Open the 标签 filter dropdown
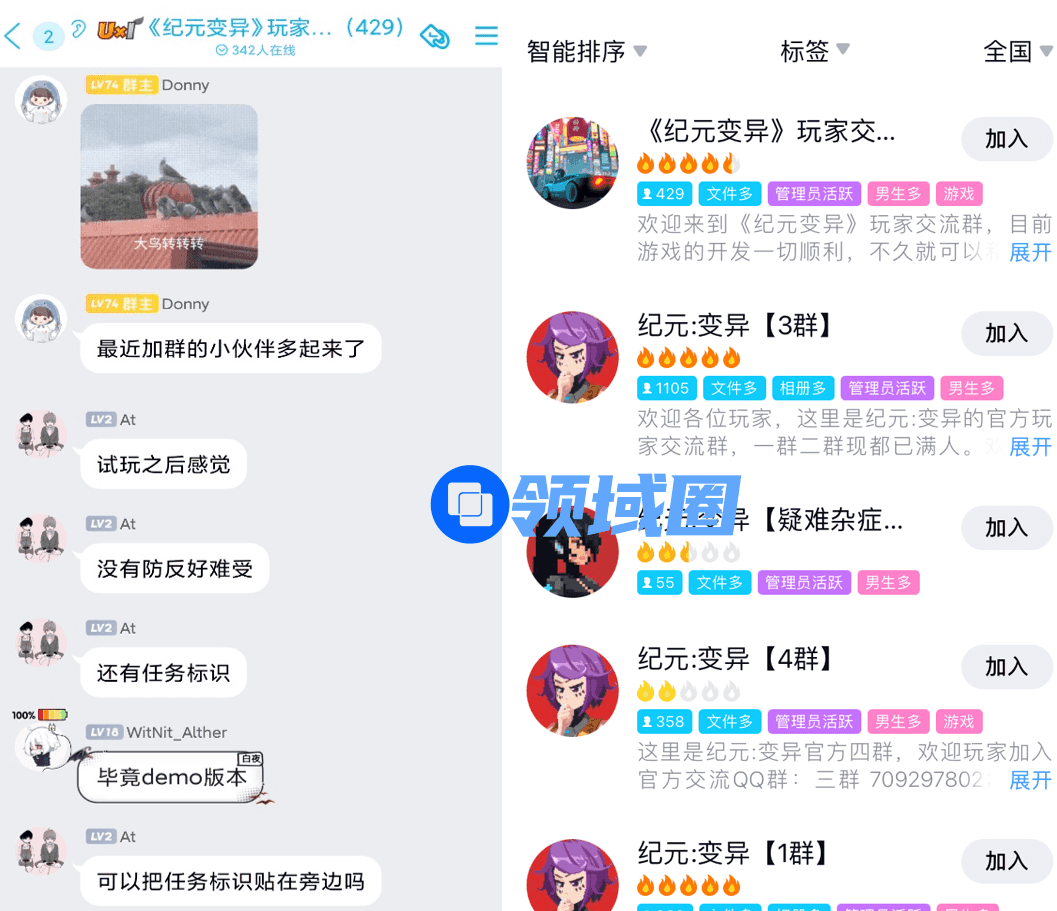Image resolution: width=1057 pixels, height=911 pixels. click(814, 51)
